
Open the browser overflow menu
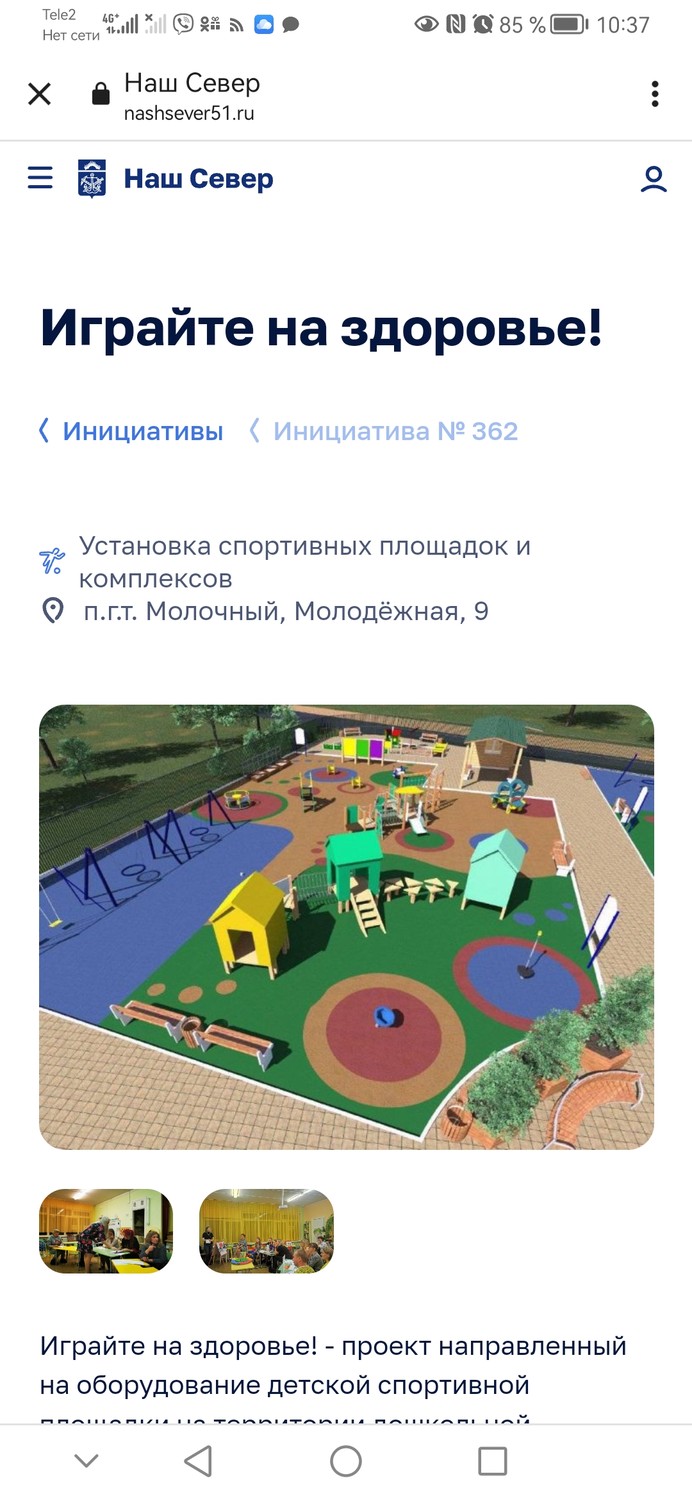click(655, 95)
